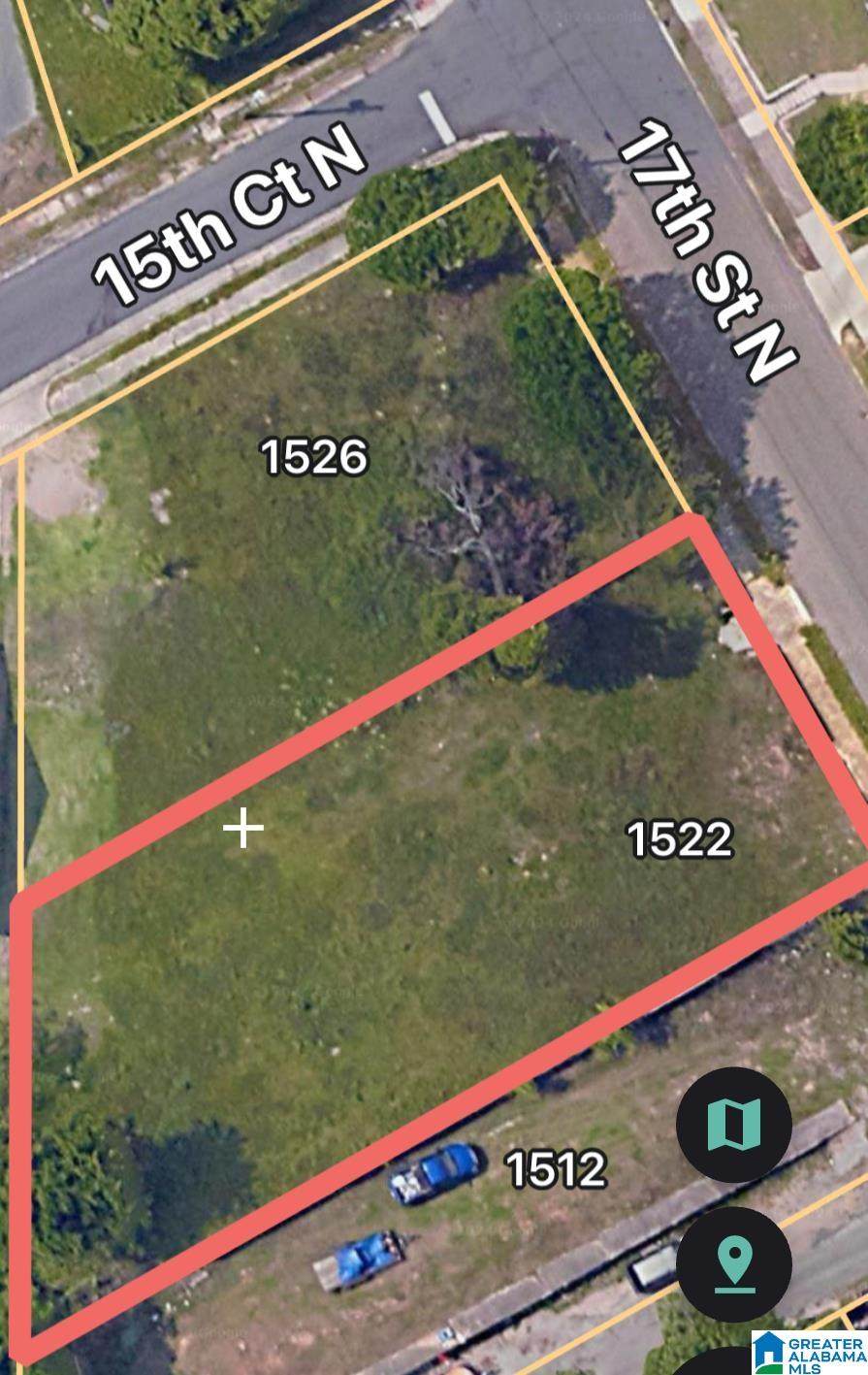
Task: Tap the highlighted parcel 1522
Action: click(679, 838)
